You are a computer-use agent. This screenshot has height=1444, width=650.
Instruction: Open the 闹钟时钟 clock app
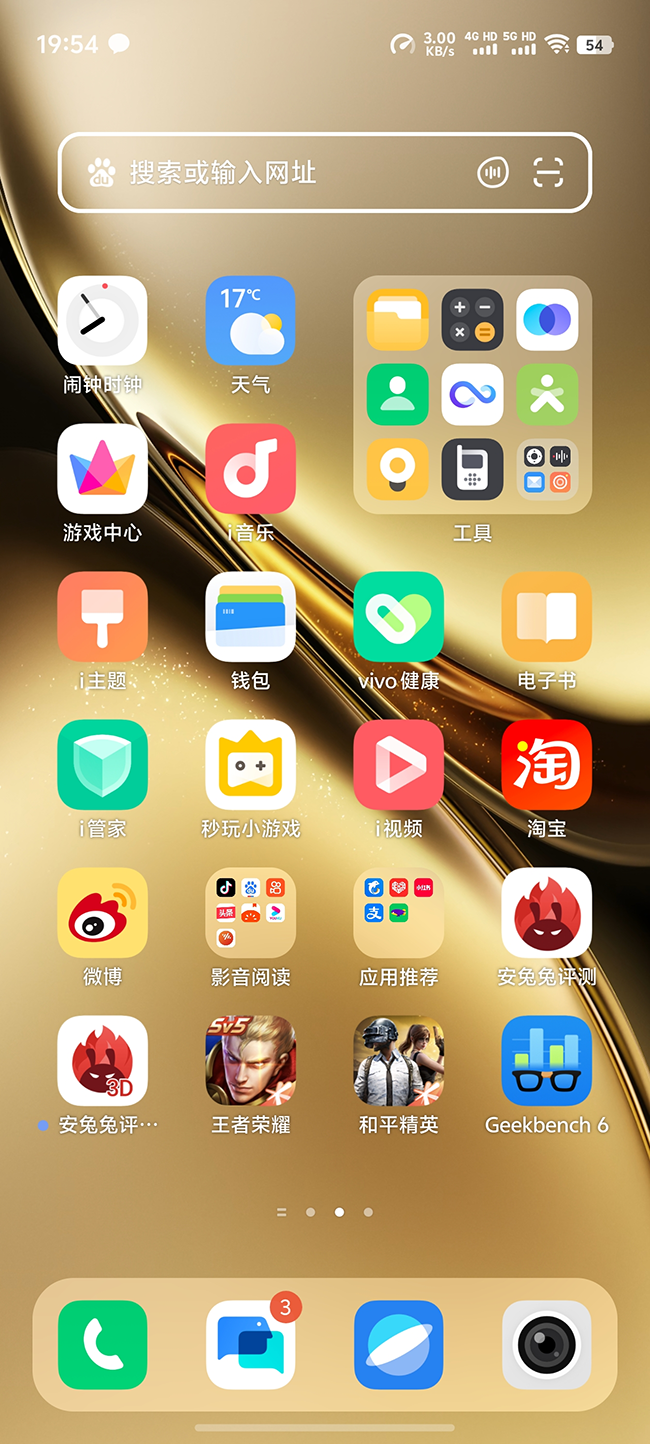point(102,321)
